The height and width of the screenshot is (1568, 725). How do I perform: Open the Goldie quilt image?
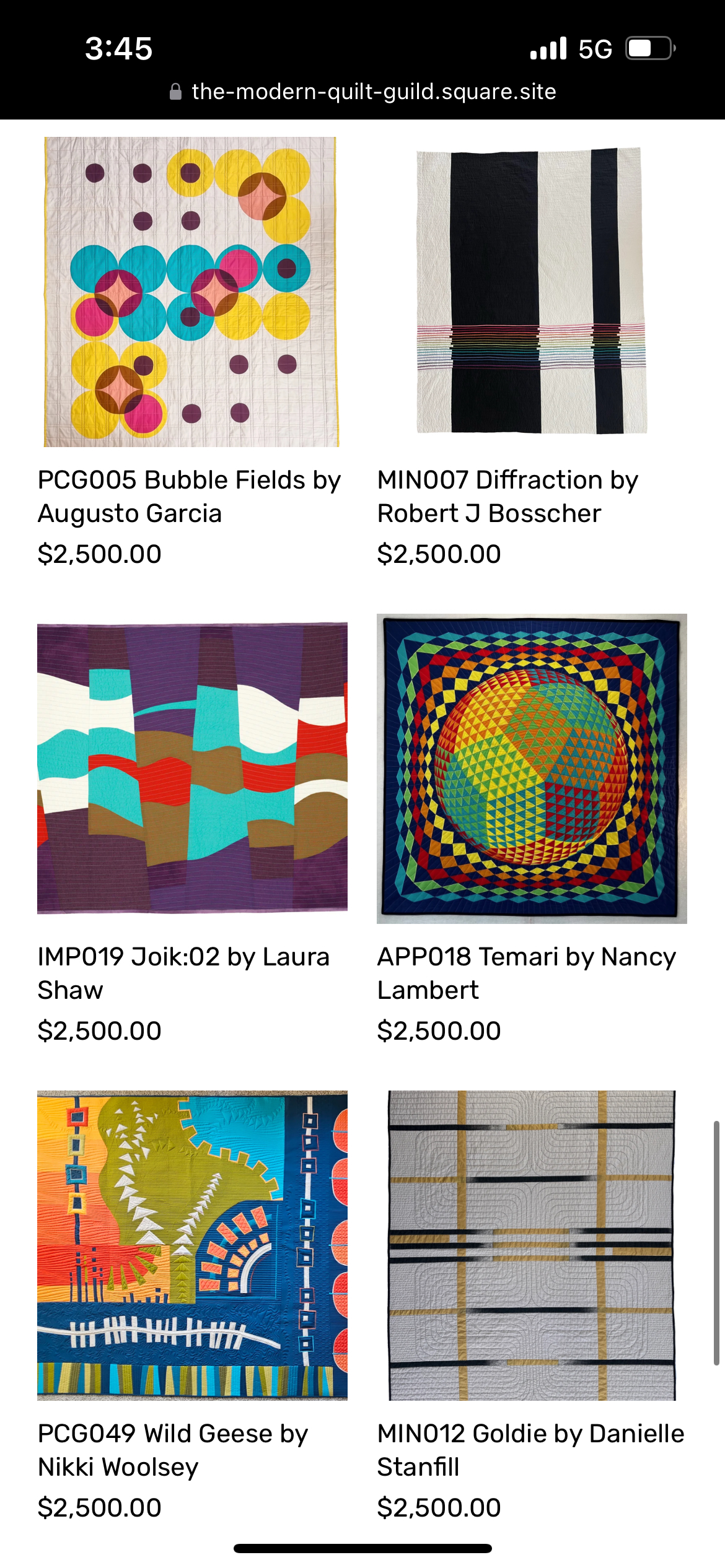(x=532, y=1245)
